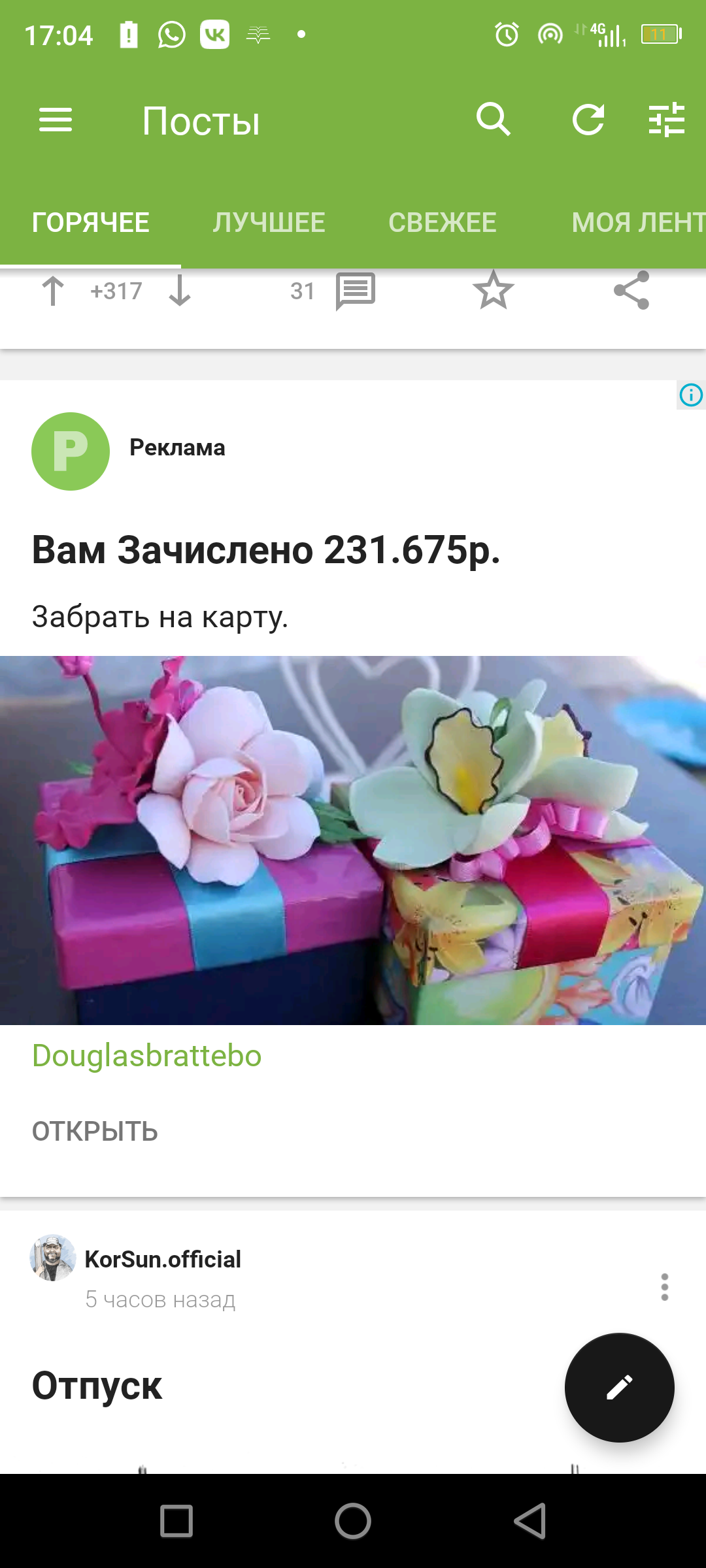
Task: Create a new post with the pencil button
Action: pyautogui.click(x=619, y=1387)
